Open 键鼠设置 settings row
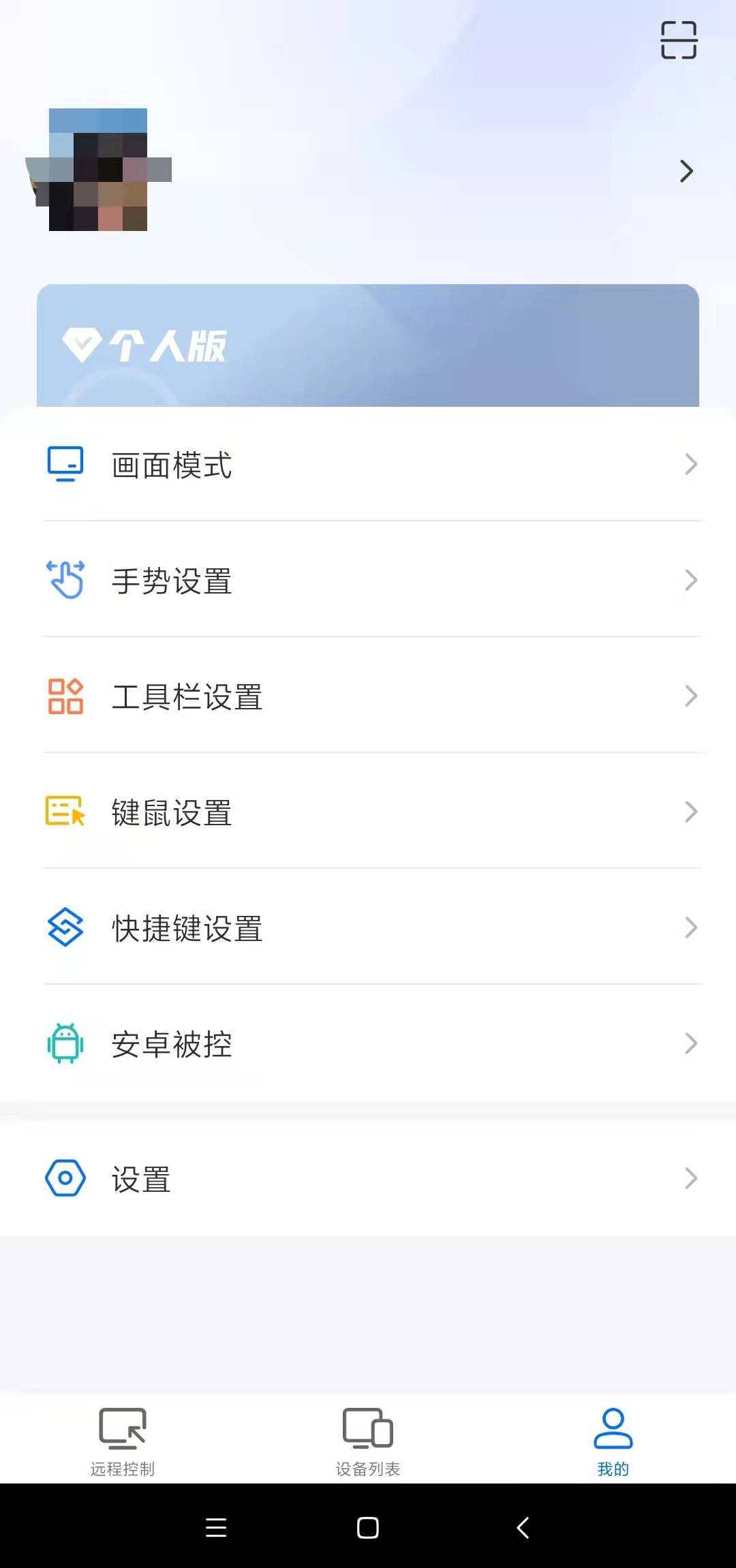The height and width of the screenshot is (1568, 736). (368, 812)
